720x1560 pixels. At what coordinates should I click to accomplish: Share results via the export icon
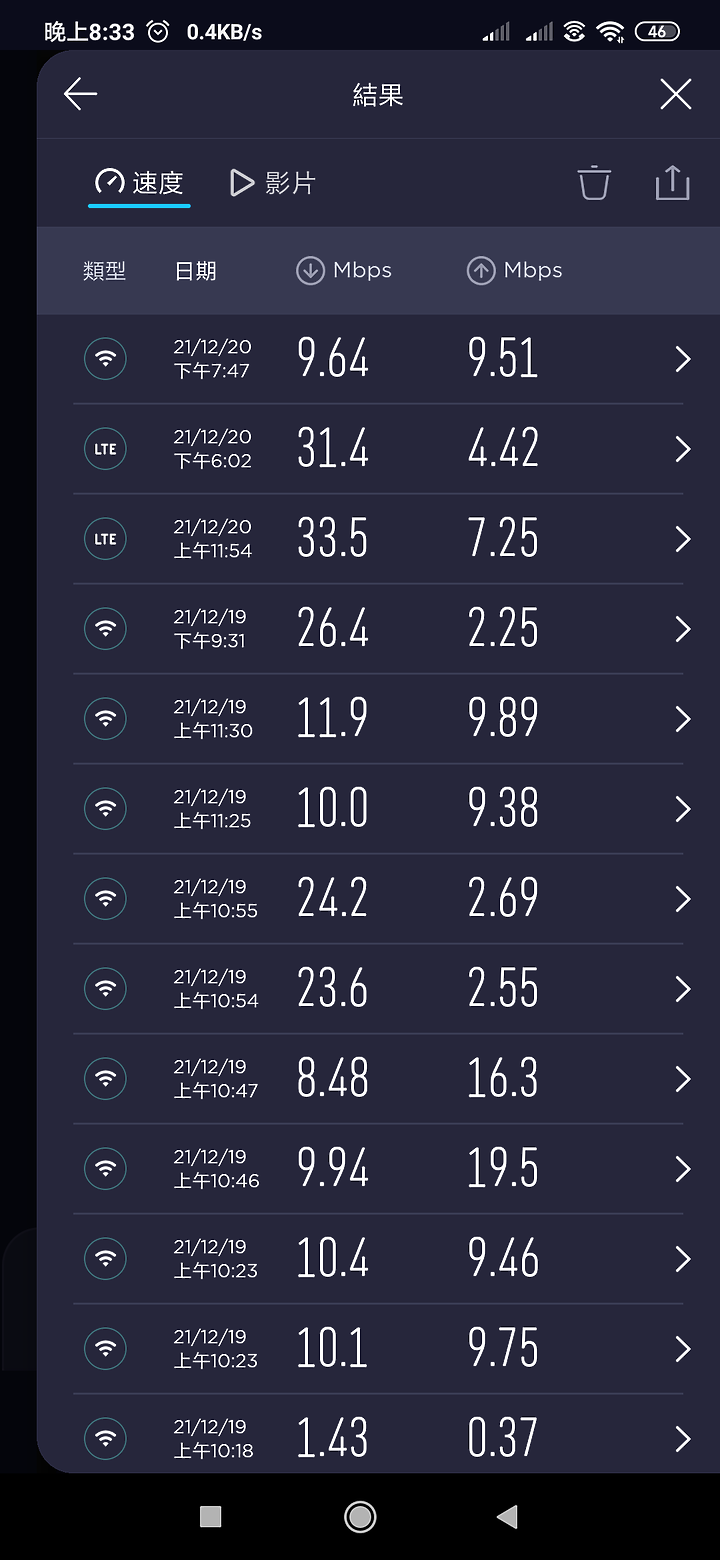673,183
